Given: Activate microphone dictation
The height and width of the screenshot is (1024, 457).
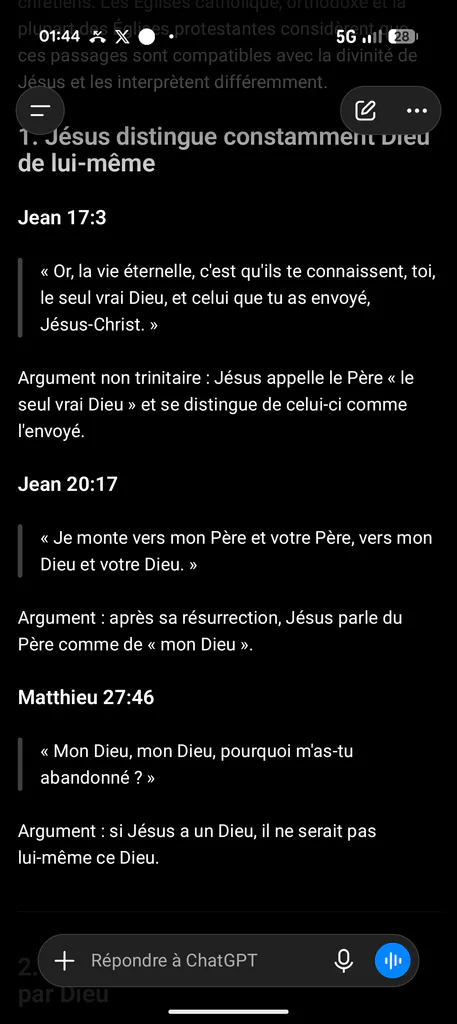Looking at the screenshot, I should coord(343,961).
